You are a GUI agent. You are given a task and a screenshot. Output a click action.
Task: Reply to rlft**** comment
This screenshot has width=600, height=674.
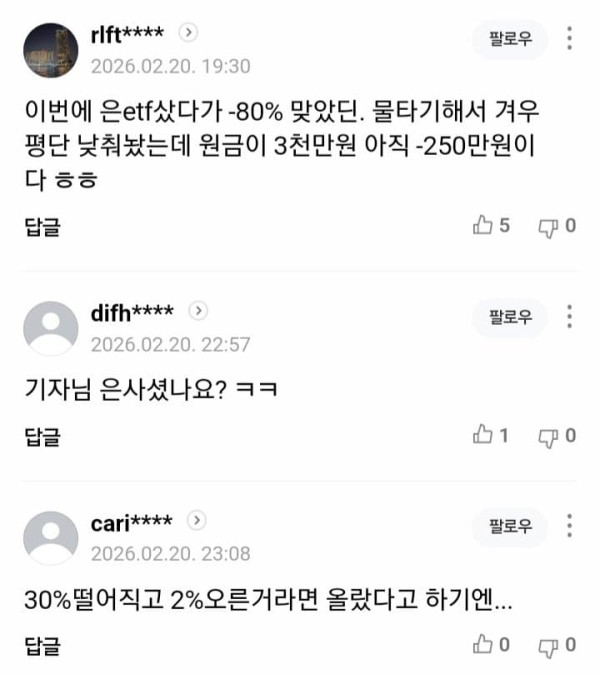tap(42, 226)
